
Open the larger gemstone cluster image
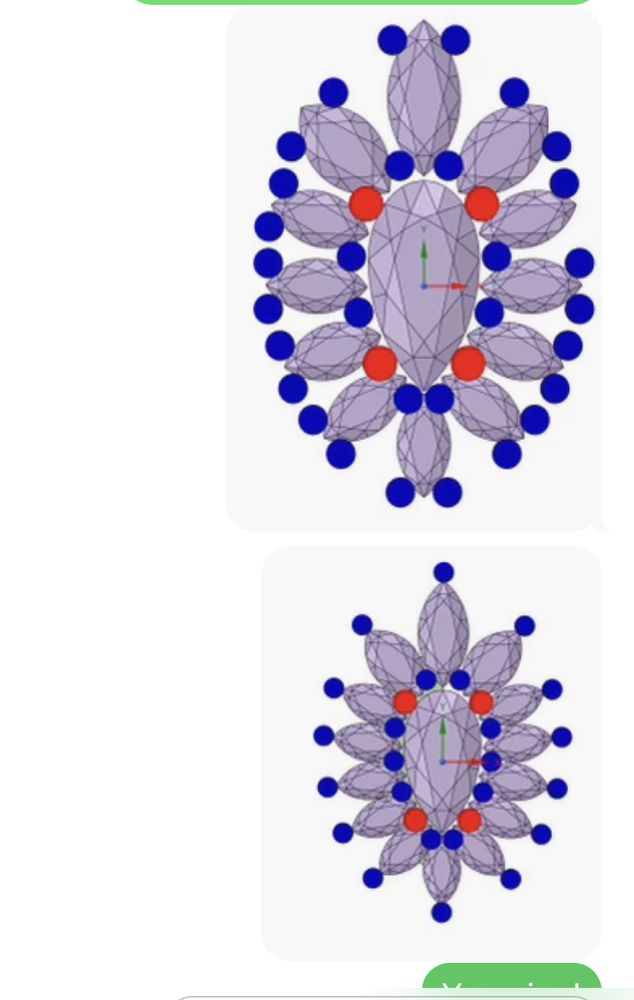[x=414, y=268]
